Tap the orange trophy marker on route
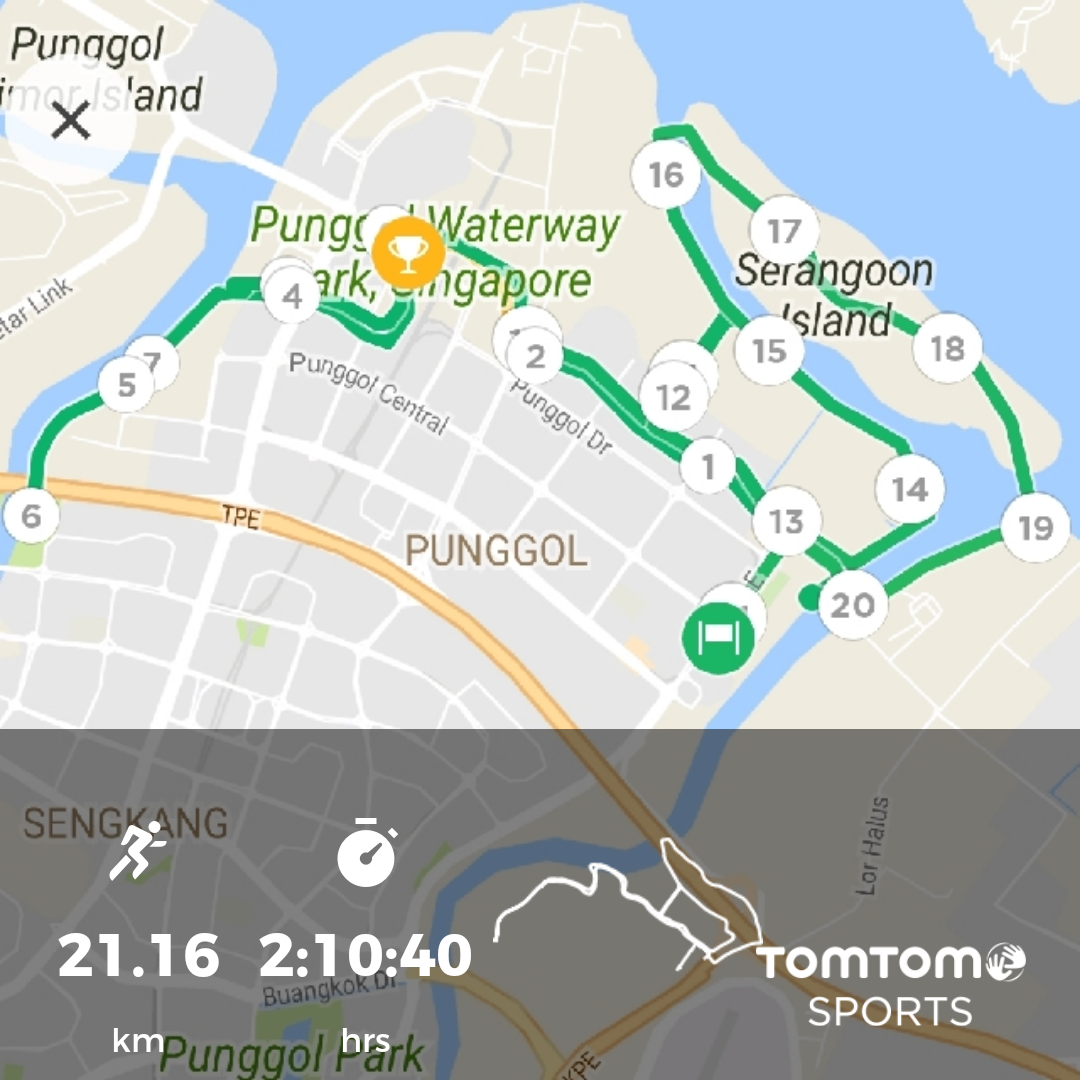This screenshot has width=1080, height=1080. point(408,253)
